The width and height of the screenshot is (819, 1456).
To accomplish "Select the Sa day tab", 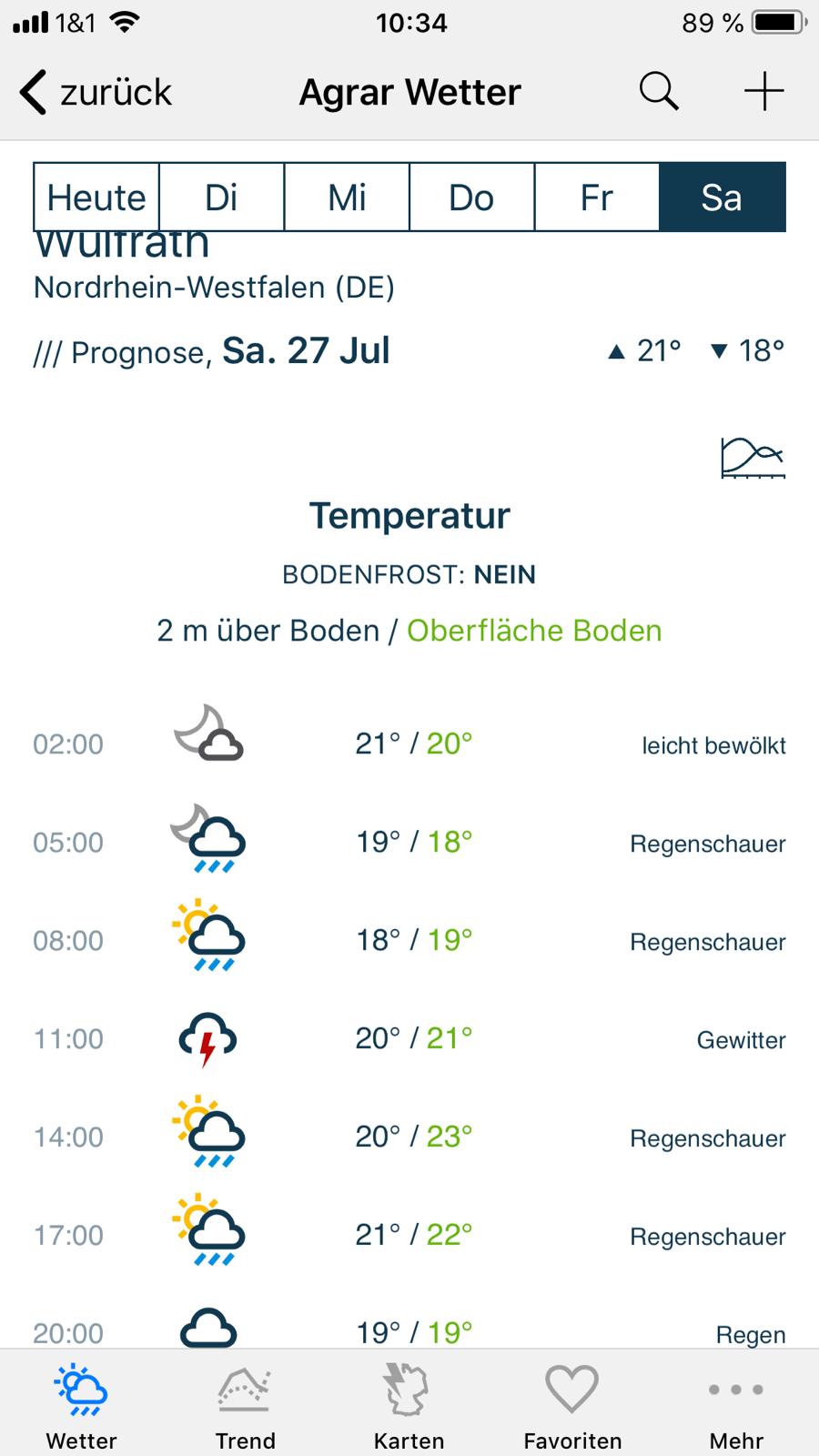I will [x=722, y=197].
